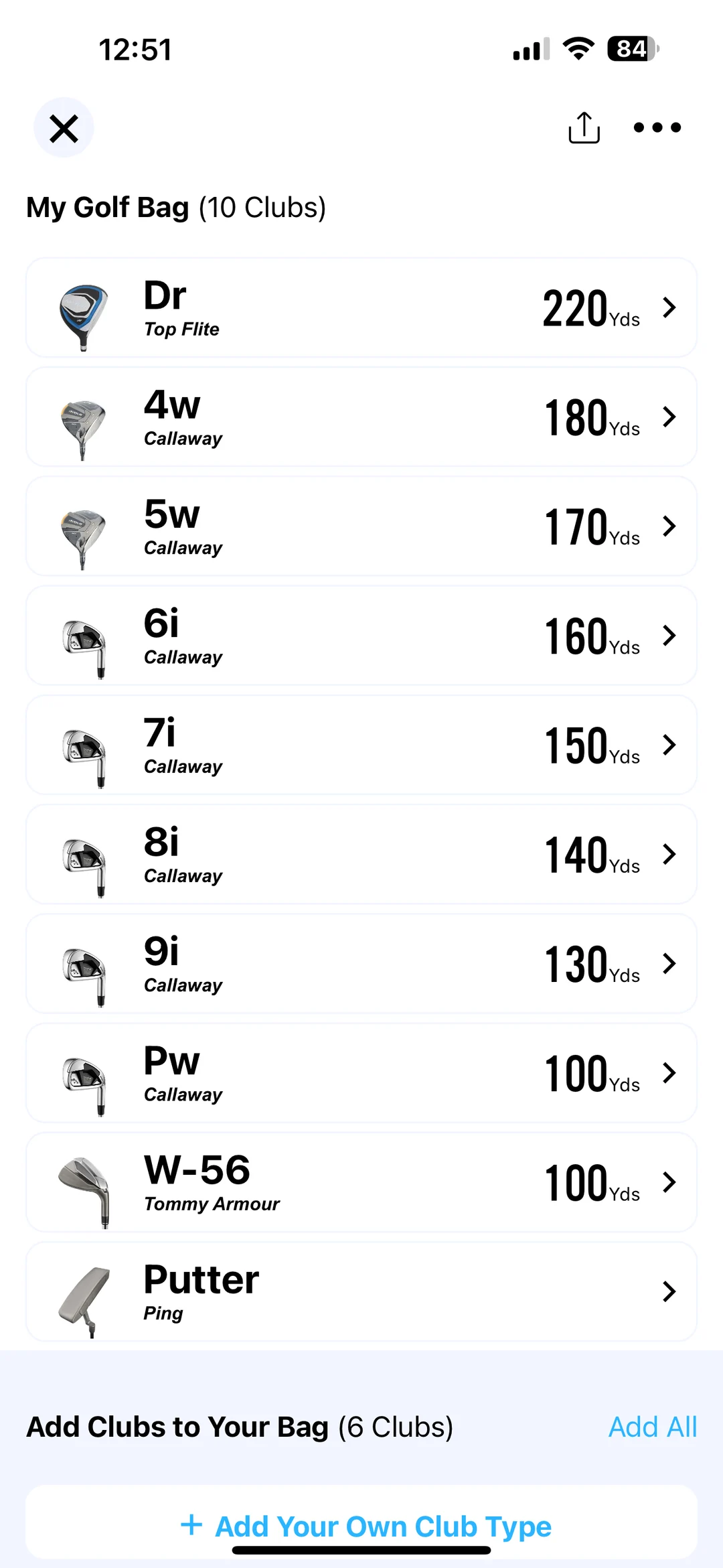The height and width of the screenshot is (1568, 723).
Task: Open the W-56 Tommy Armour wedge
Action: 361,1182
